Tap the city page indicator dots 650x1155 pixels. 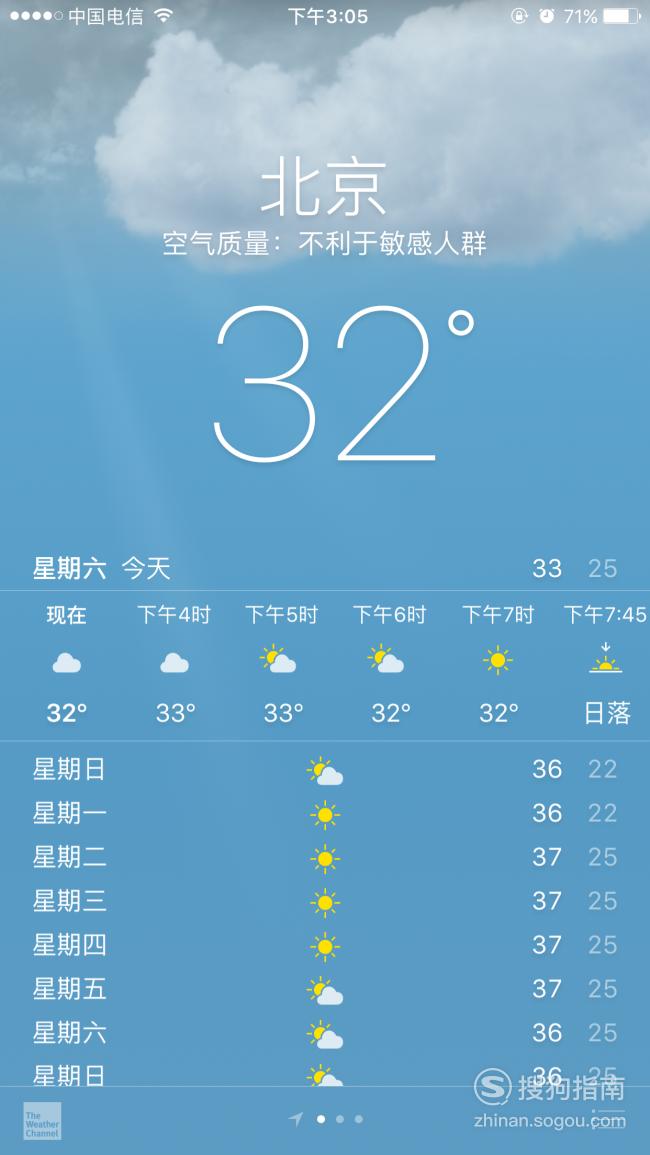tap(326, 1119)
